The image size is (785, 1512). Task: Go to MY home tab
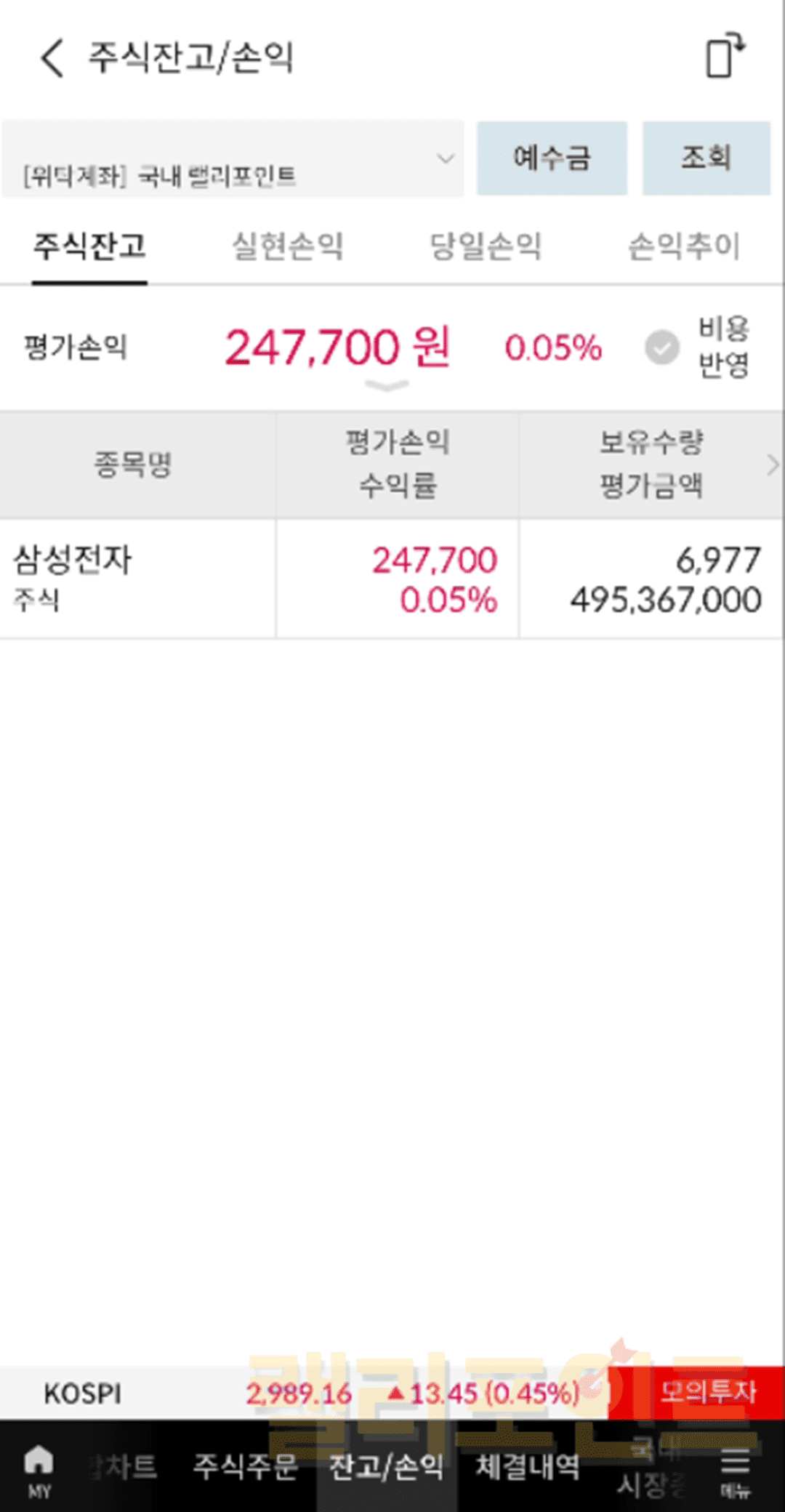(x=39, y=1471)
